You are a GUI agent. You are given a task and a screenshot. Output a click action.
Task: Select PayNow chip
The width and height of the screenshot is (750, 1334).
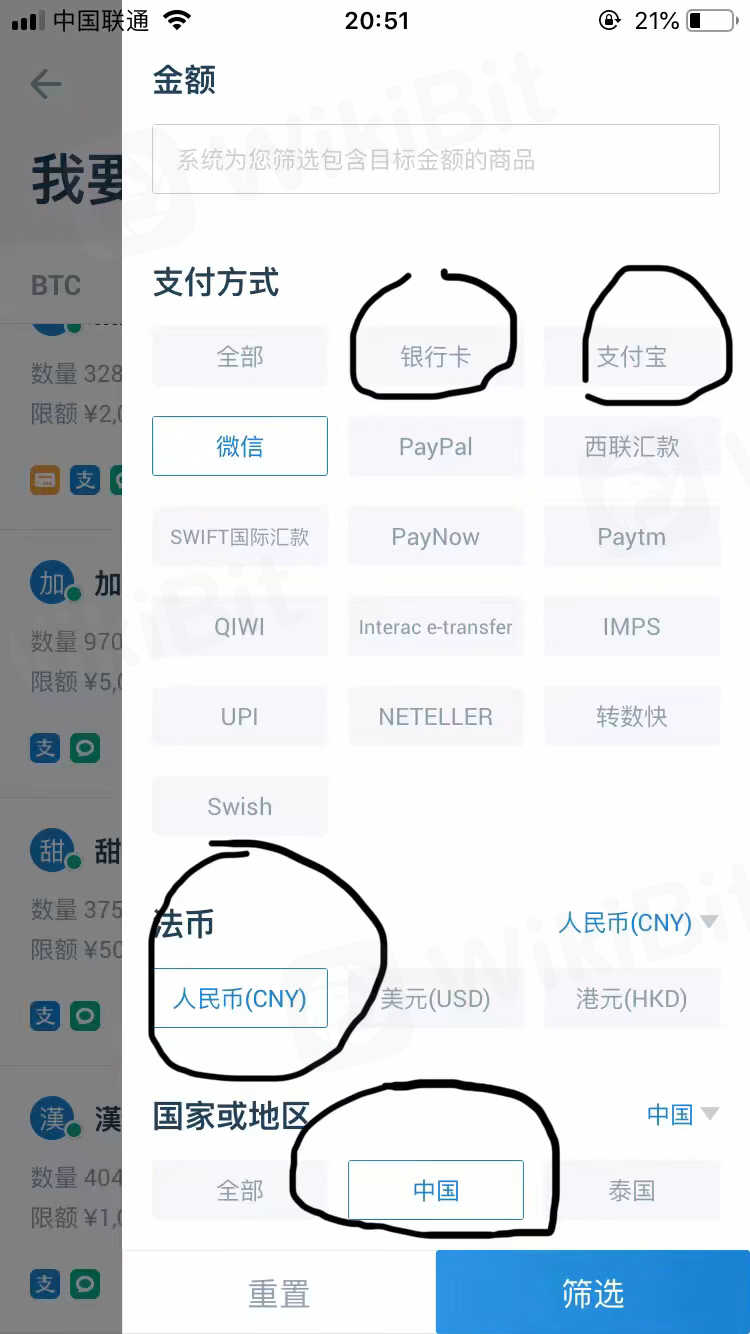click(x=435, y=537)
